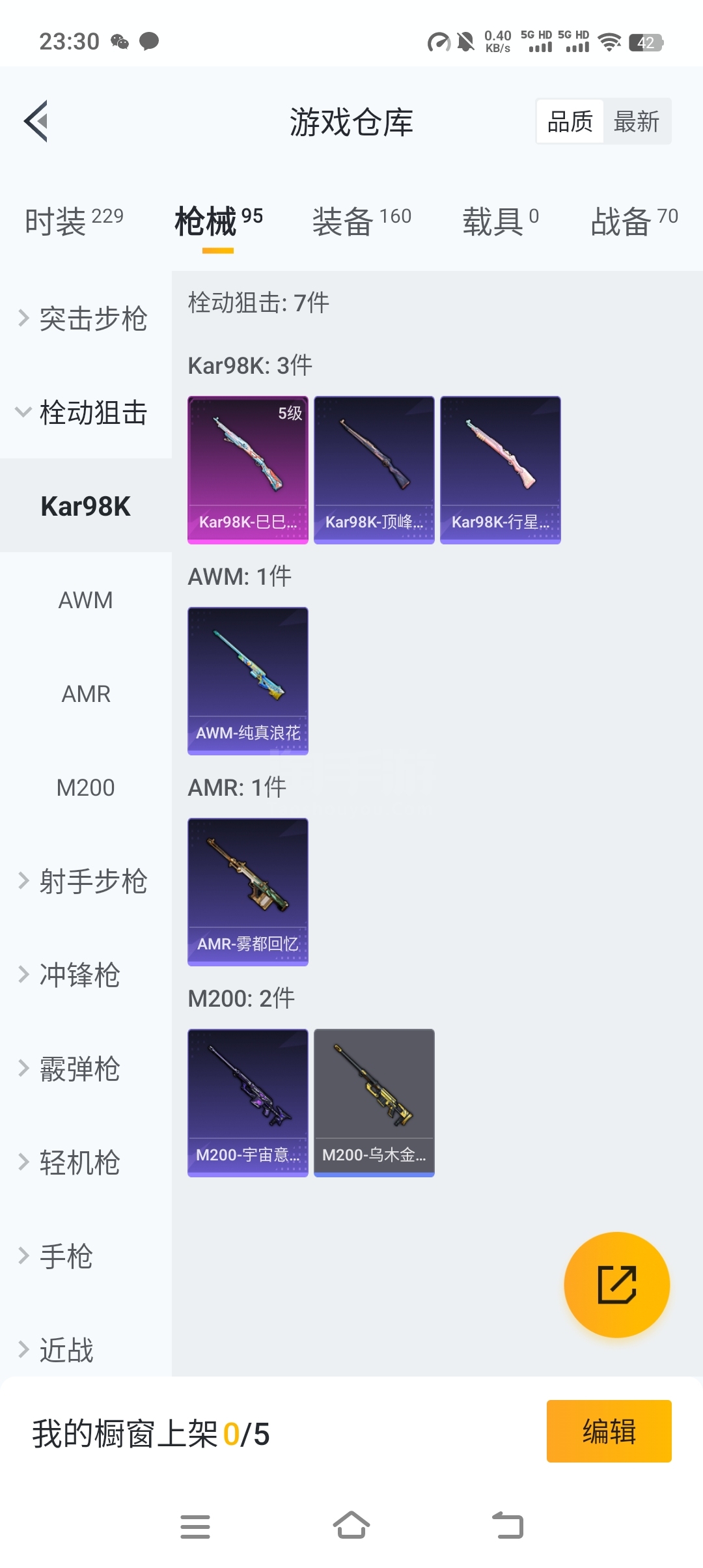Open the 5级 Kar98K-巳巳 skin card
The image size is (703, 1568).
pos(247,469)
